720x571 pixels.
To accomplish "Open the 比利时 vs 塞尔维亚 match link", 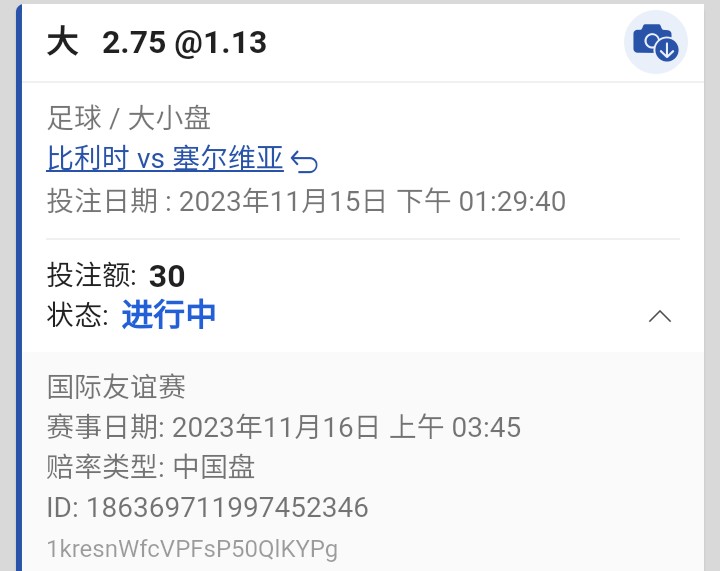I will coord(165,159).
